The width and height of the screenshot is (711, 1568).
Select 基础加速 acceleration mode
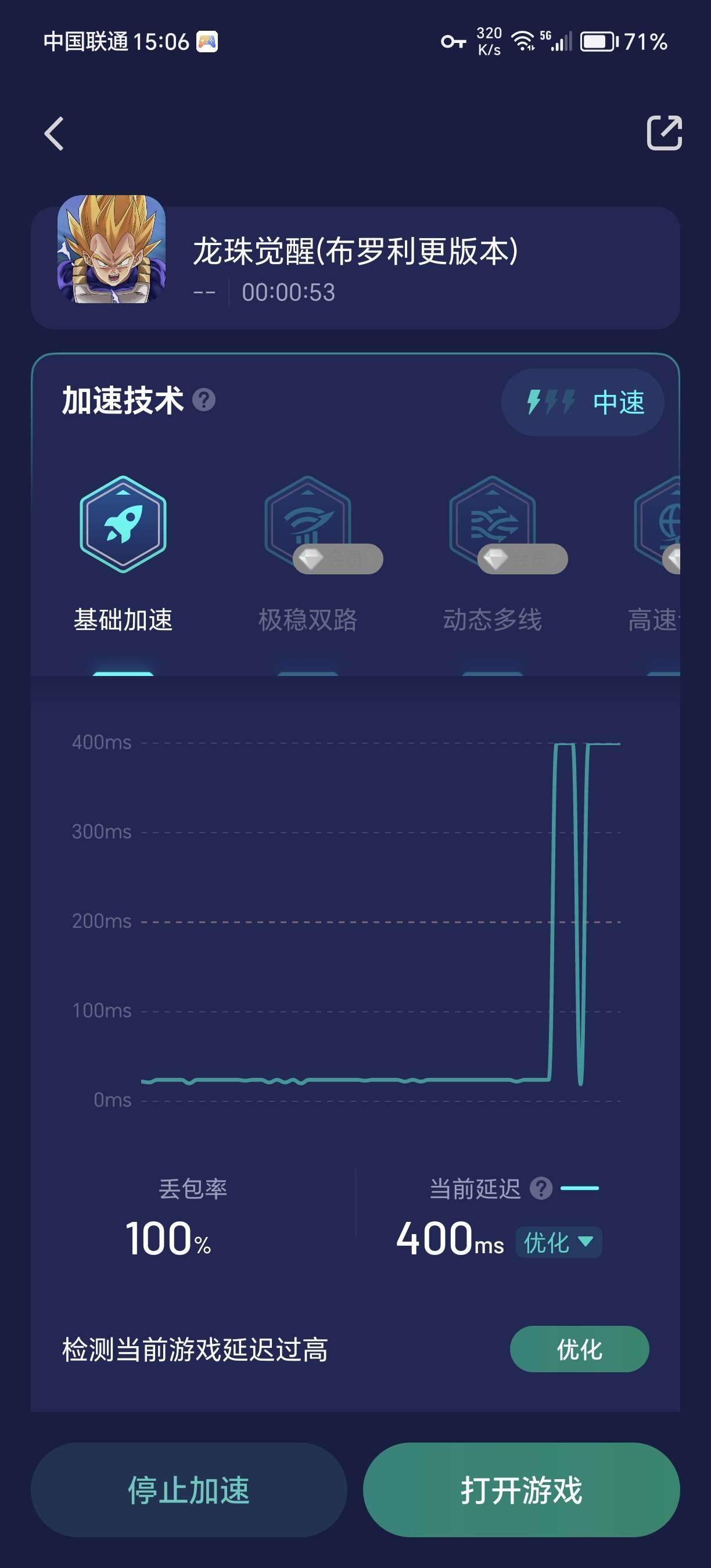coord(123,553)
